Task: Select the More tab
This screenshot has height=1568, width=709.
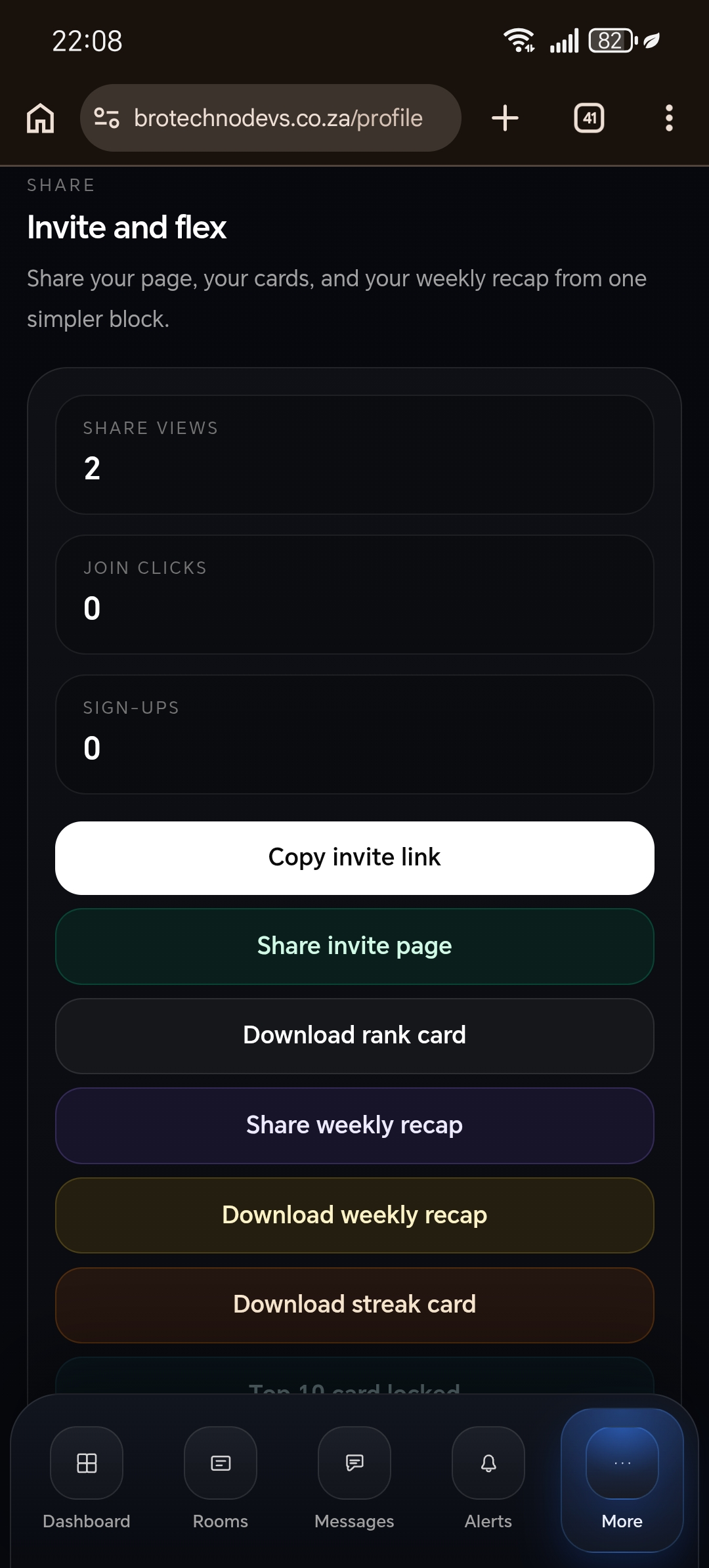Action: click(622, 1480)
